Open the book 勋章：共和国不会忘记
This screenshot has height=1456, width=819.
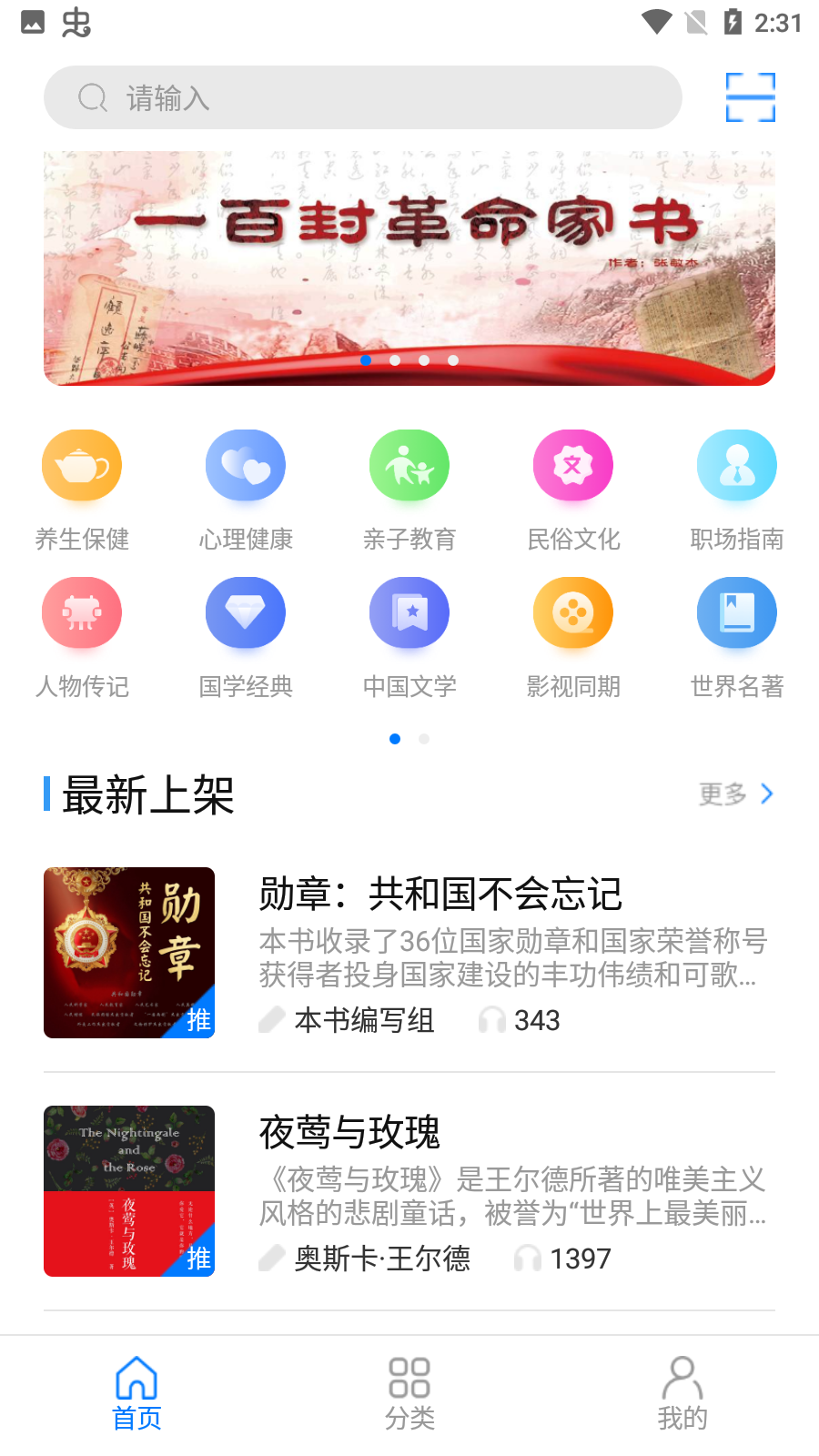409,952
